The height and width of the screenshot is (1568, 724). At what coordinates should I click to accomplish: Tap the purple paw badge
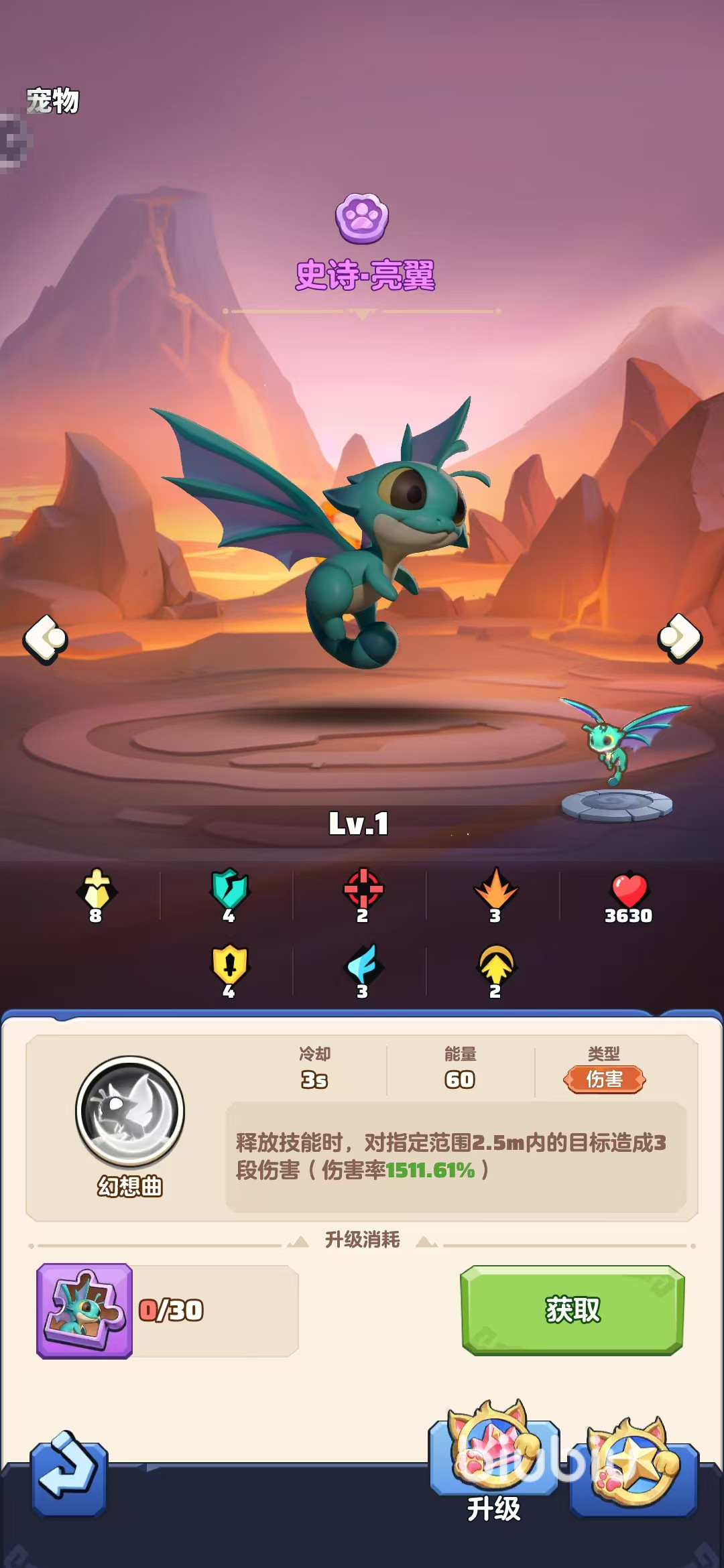click(x=362, y=218)
